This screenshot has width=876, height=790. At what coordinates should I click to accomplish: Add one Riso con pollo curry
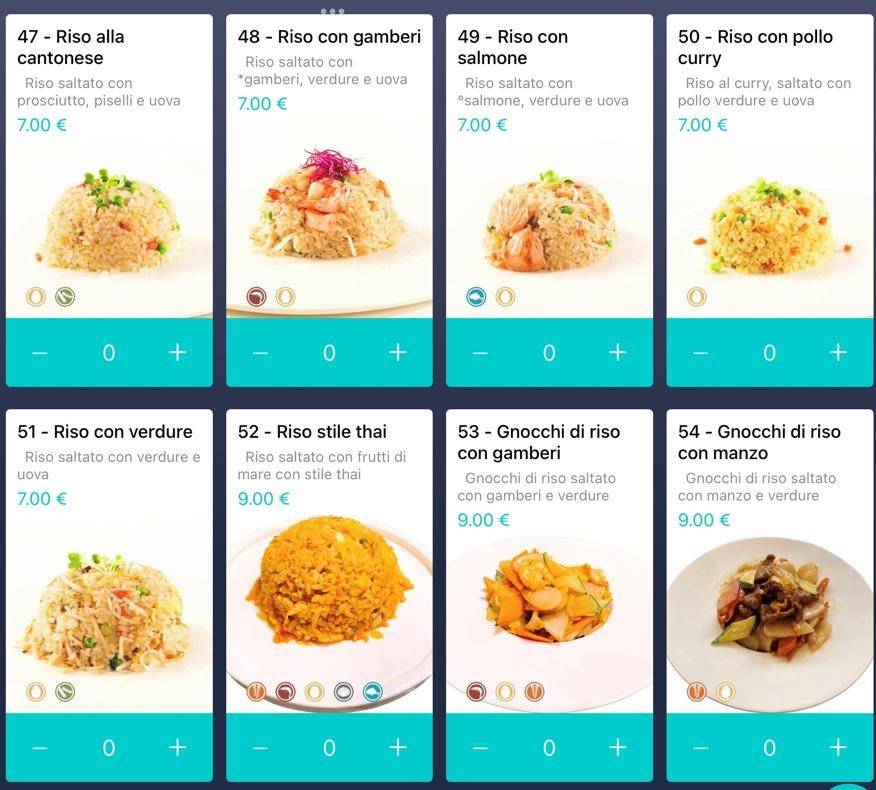[838, 352]
